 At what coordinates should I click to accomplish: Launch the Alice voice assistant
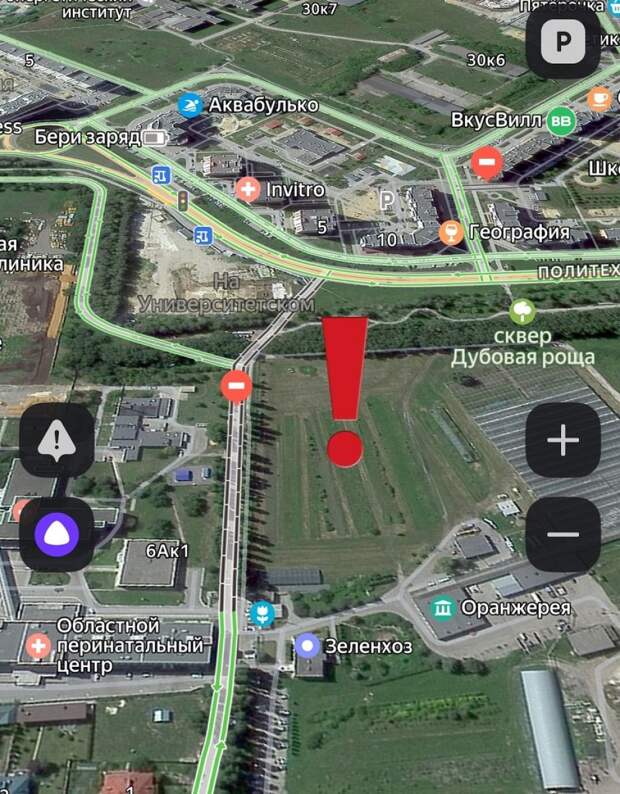[57, 534]
